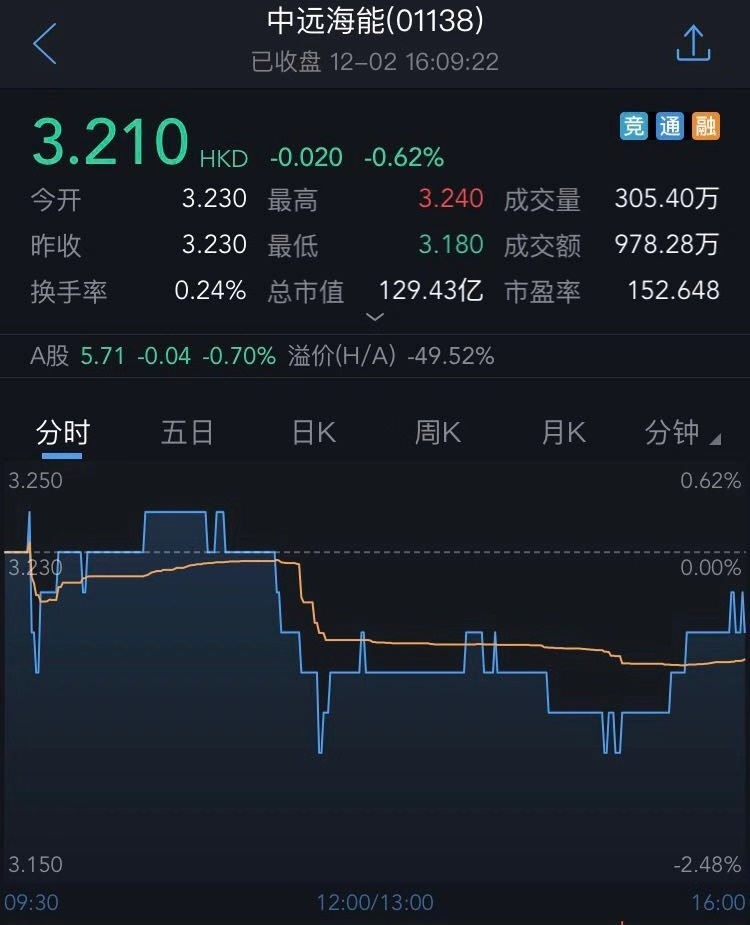Go back using the top-left arrow

point(45,44)
